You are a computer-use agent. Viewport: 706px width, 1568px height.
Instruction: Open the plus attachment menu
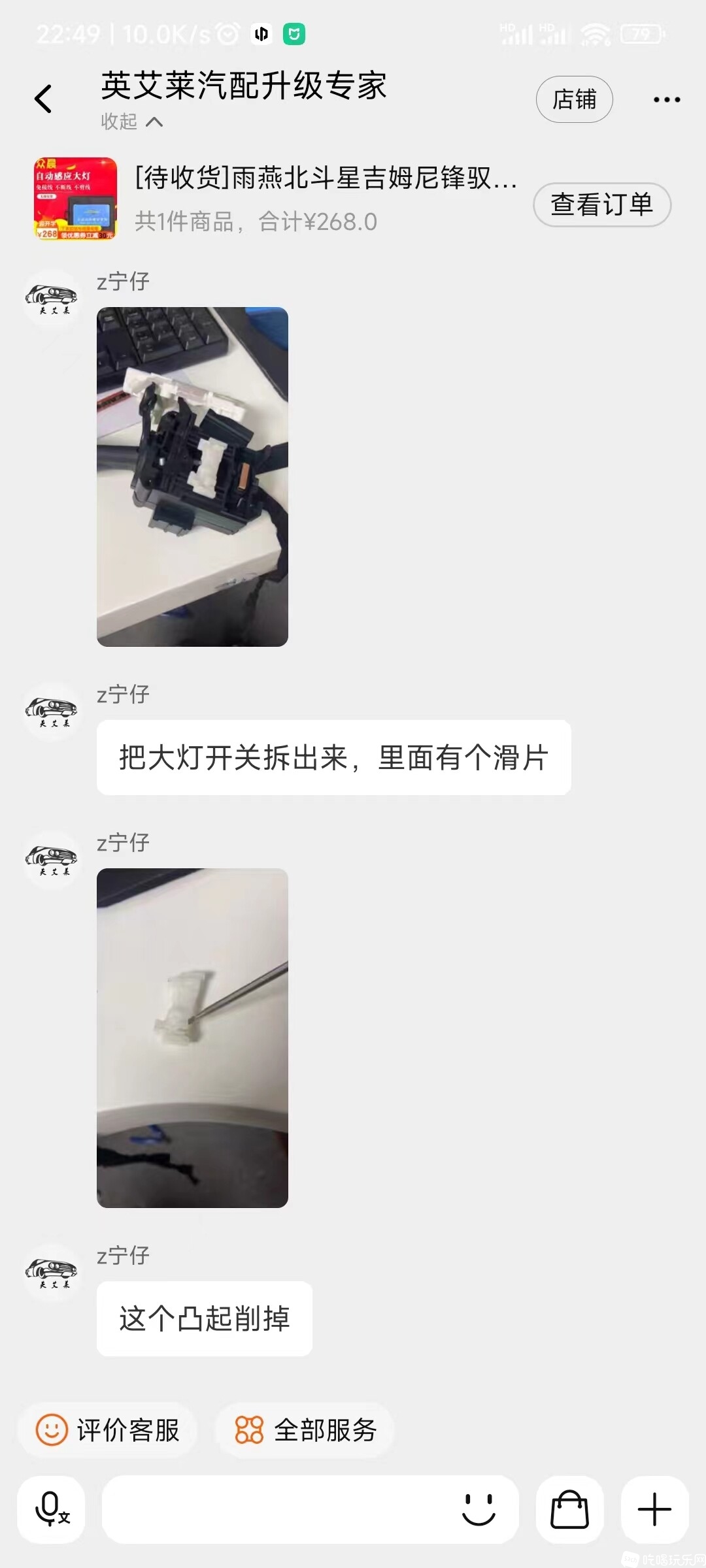(x=654, y=1509)
